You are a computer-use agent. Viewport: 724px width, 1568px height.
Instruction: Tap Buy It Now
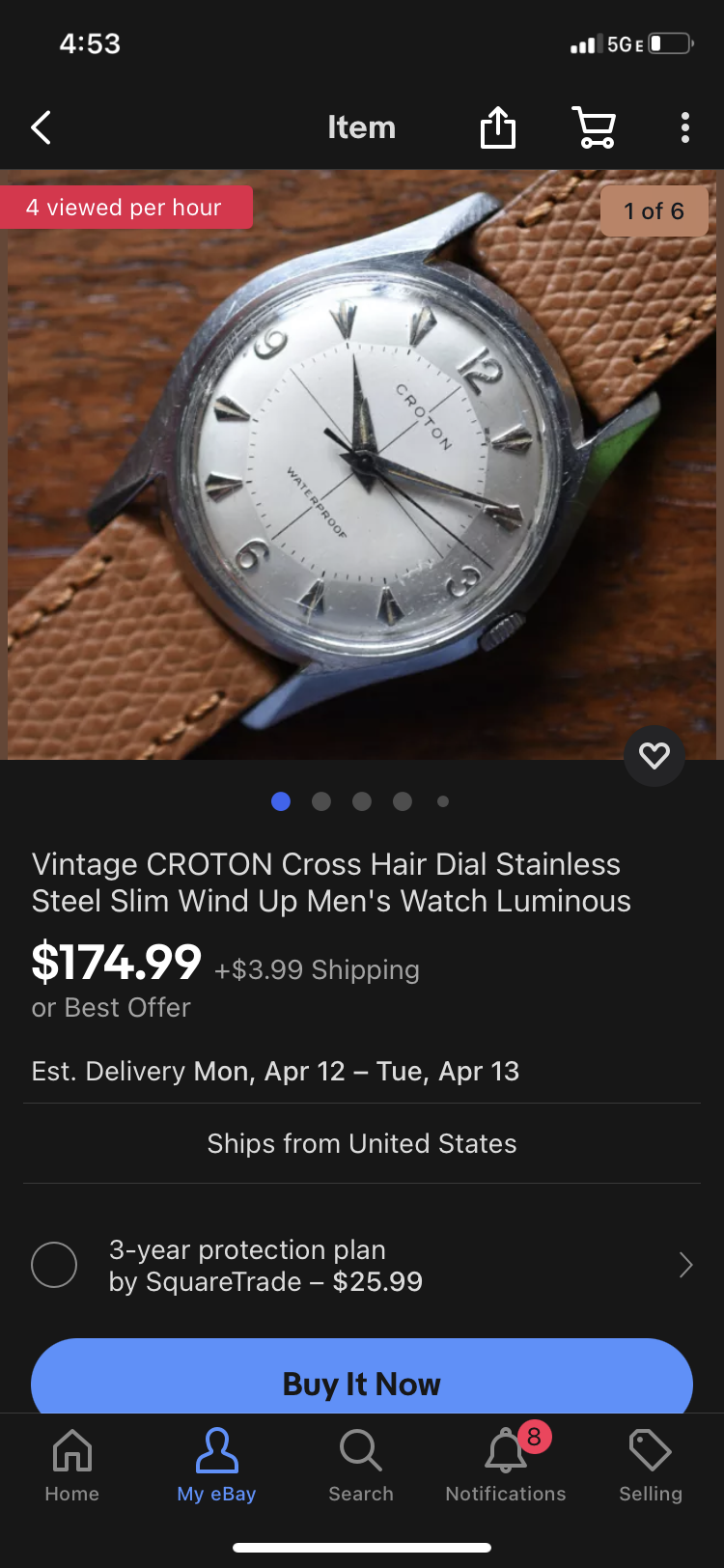[362, 1383]
